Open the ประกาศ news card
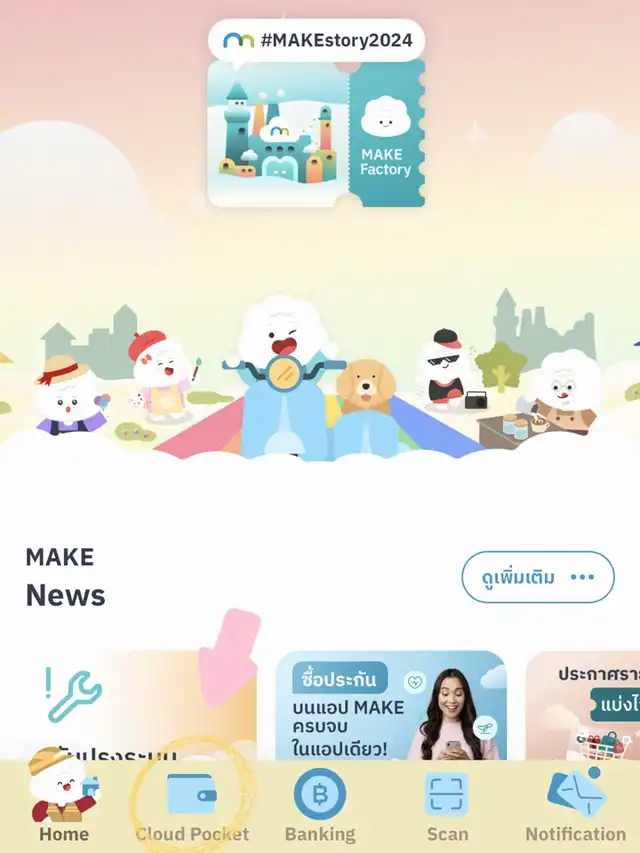 pos(583,705)
